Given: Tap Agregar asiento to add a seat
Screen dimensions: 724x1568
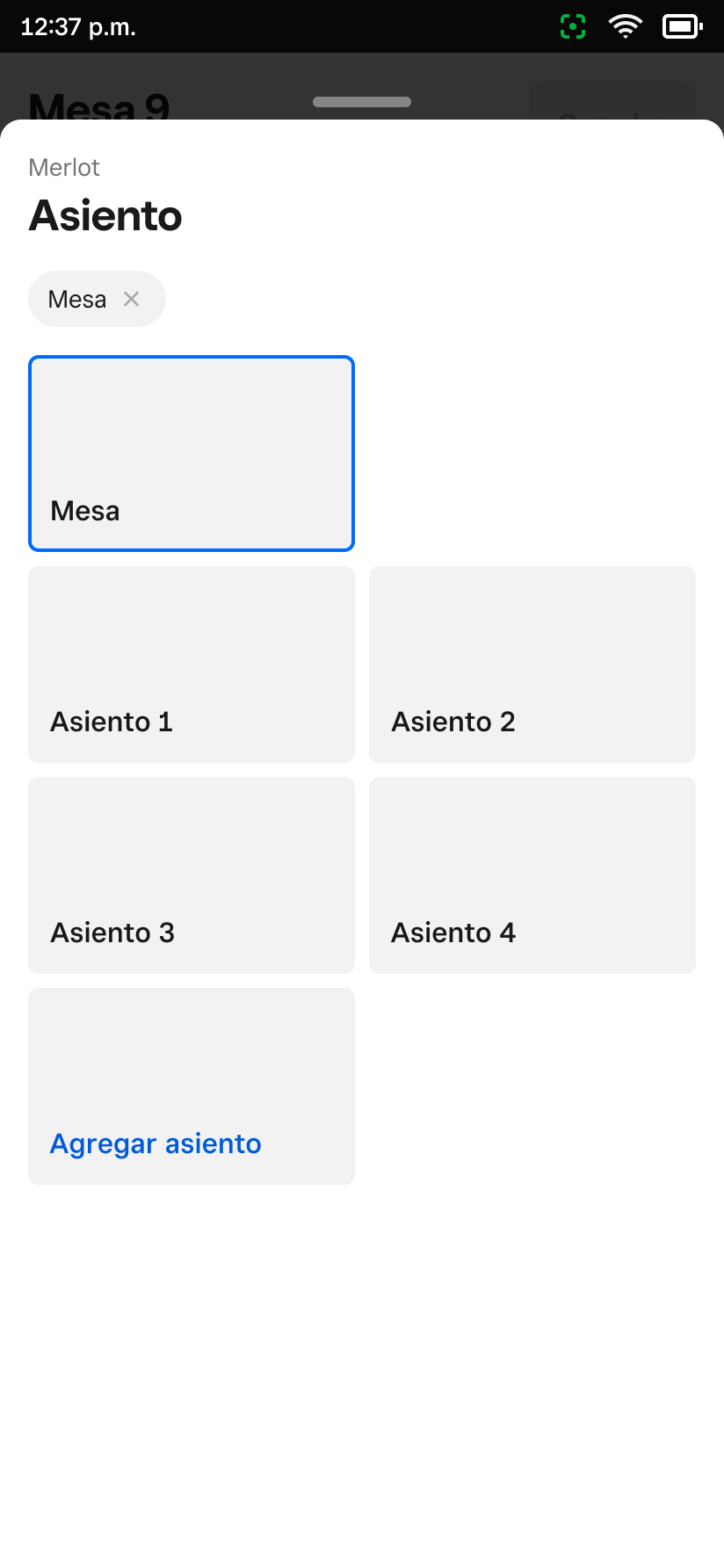Looking at the screenshot, I should pos(192,1086).
